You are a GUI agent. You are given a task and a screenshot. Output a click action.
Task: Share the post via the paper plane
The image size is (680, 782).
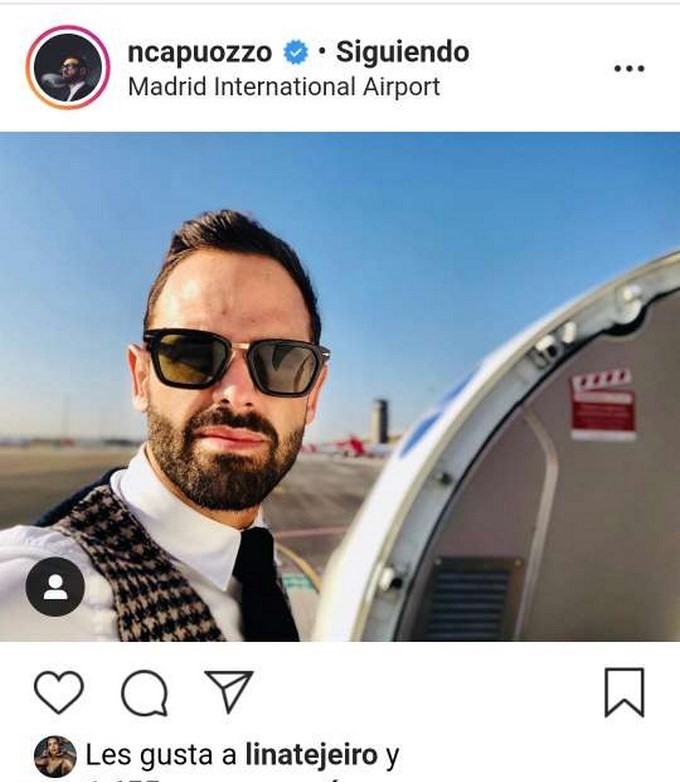click(229, 692)
